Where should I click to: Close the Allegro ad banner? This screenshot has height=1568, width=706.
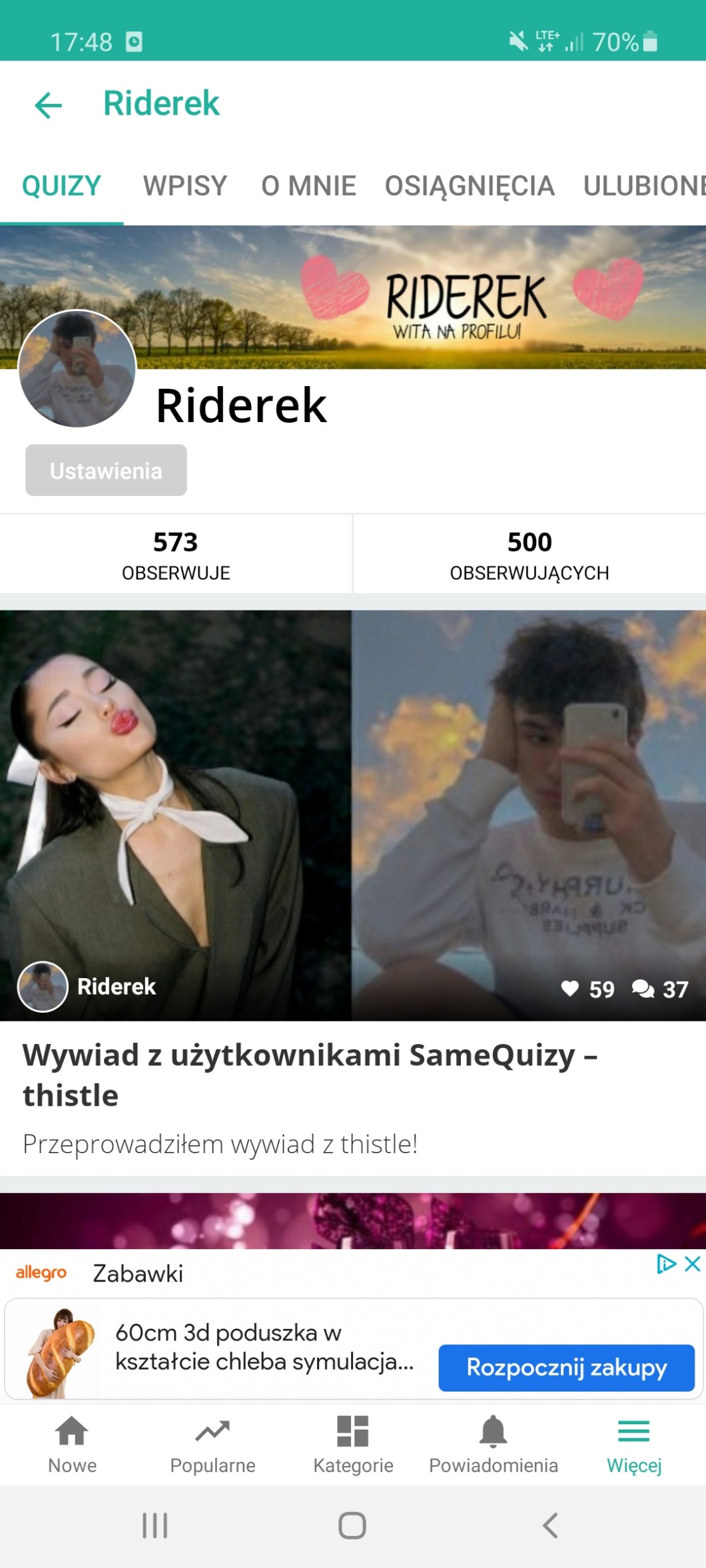click(x=693, y=1264)
